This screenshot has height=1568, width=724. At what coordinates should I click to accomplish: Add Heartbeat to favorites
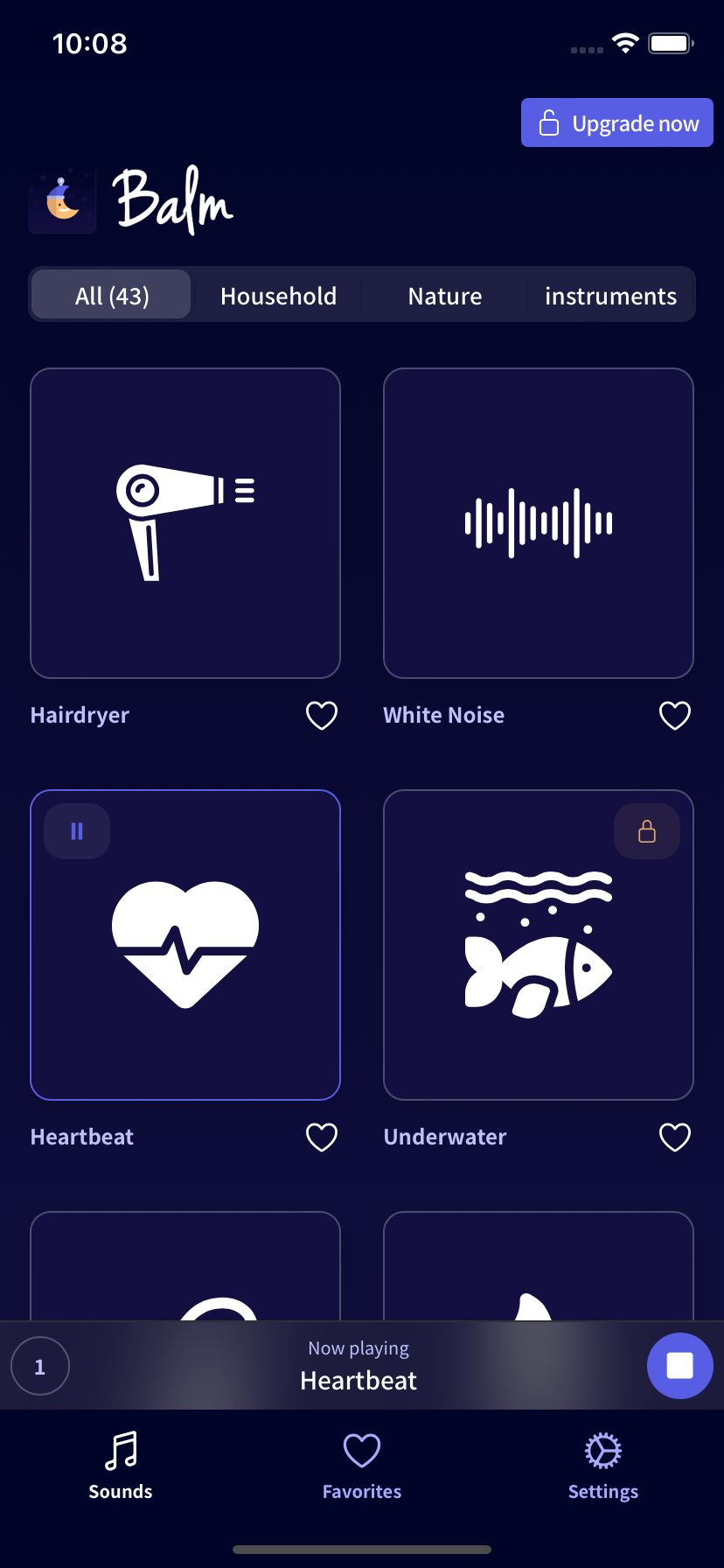pyautogui.click(x=322, y=1137)
